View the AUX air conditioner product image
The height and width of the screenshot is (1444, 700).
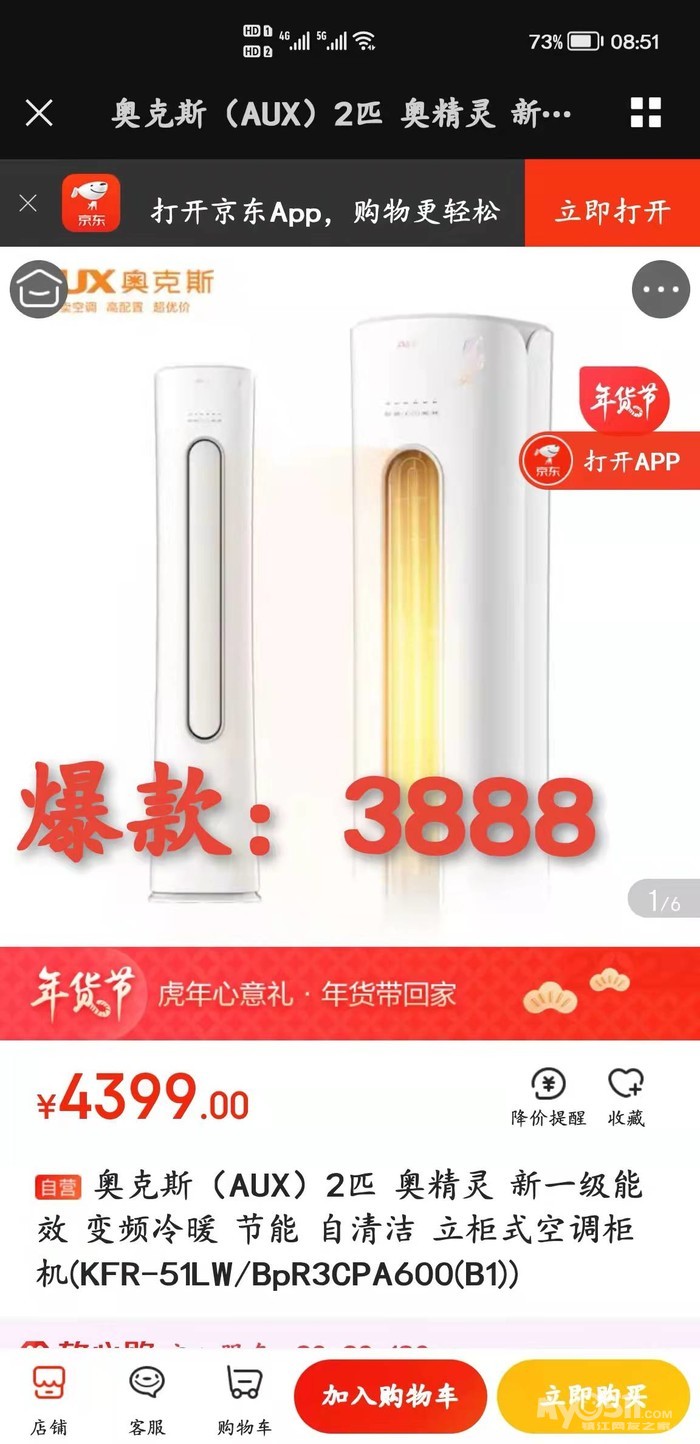pos(350,597)
